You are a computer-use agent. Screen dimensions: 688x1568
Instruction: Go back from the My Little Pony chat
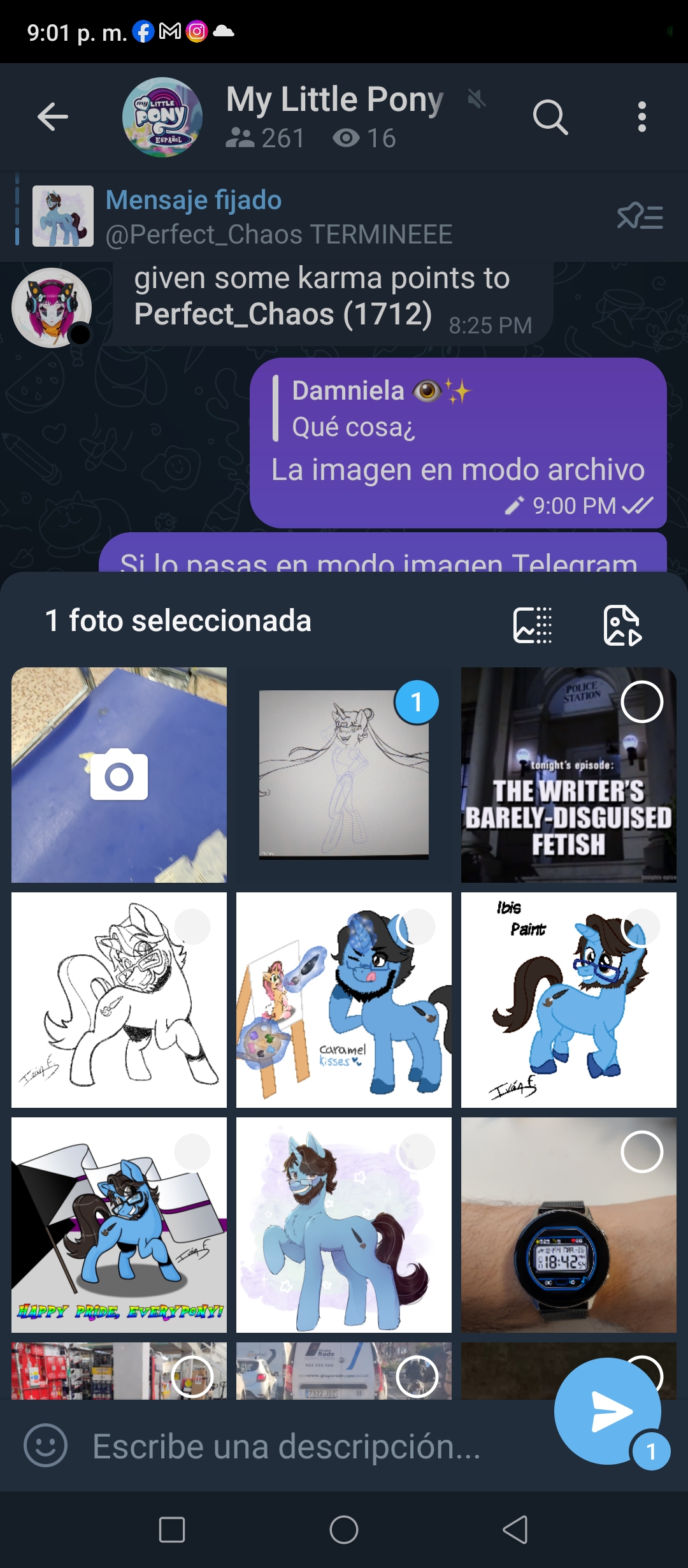point(53,117)
